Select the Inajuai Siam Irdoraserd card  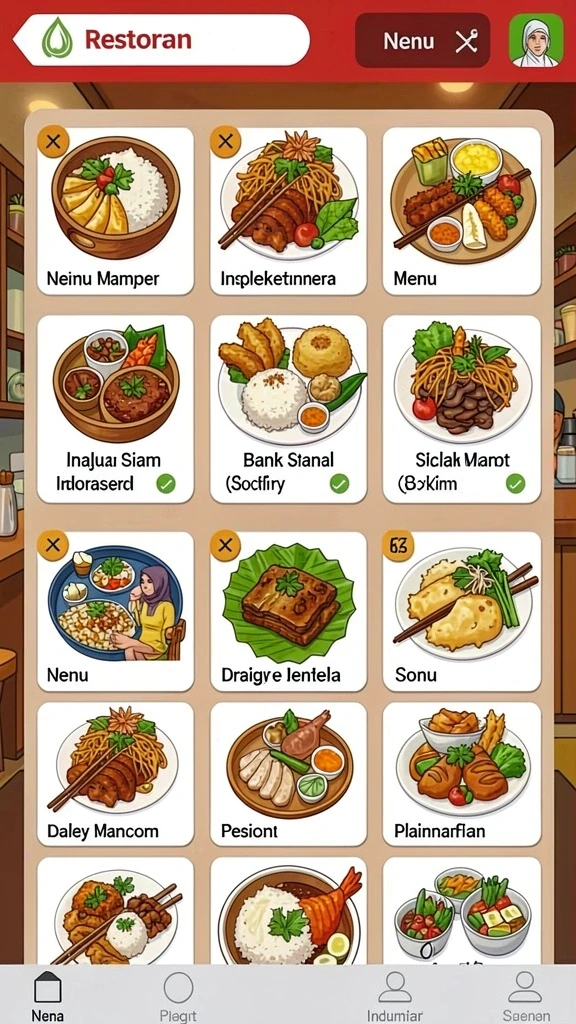tap(116, 409)
